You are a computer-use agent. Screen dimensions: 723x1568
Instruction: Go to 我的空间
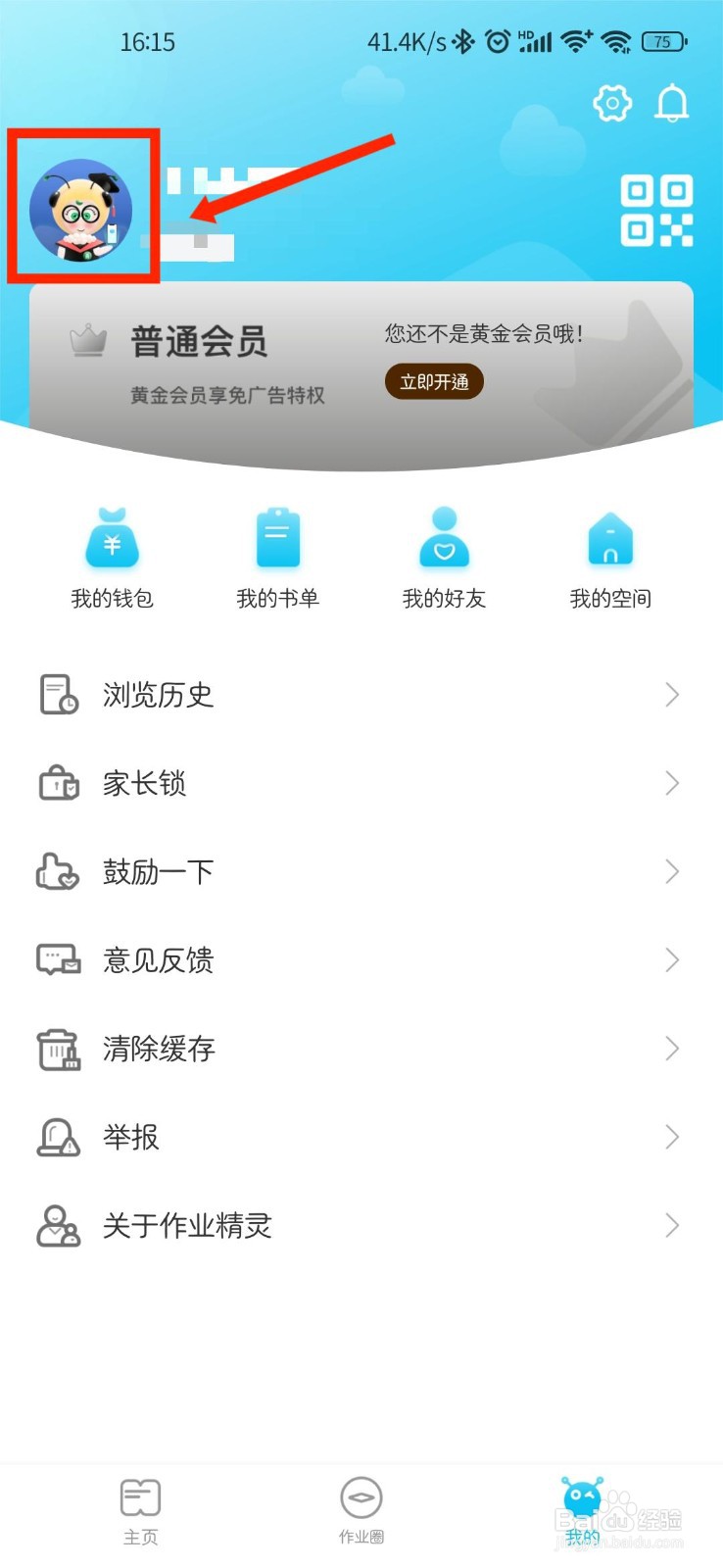[610, 556]
